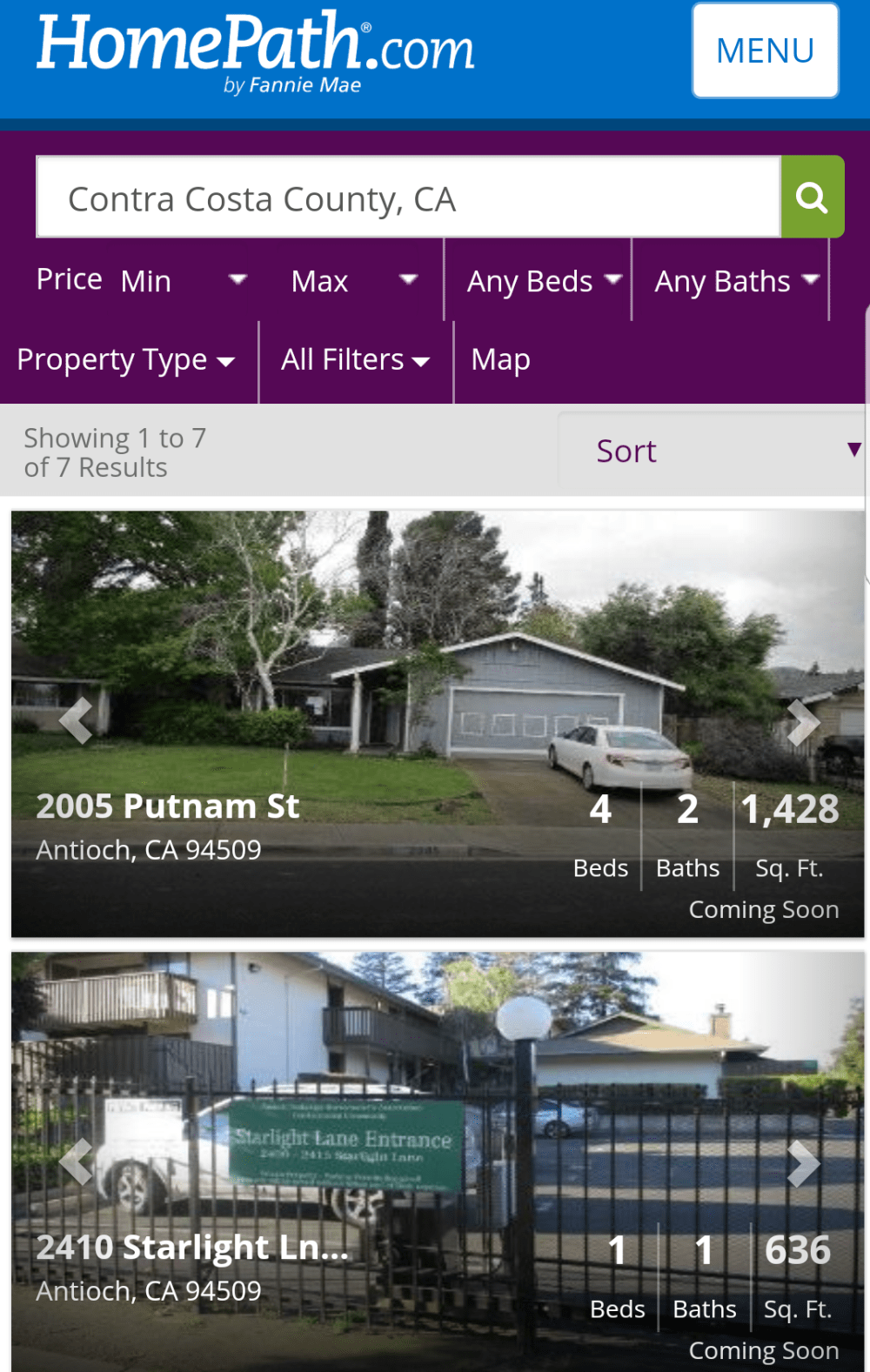Tap the Contra Costa County search field

pos(407,198)
